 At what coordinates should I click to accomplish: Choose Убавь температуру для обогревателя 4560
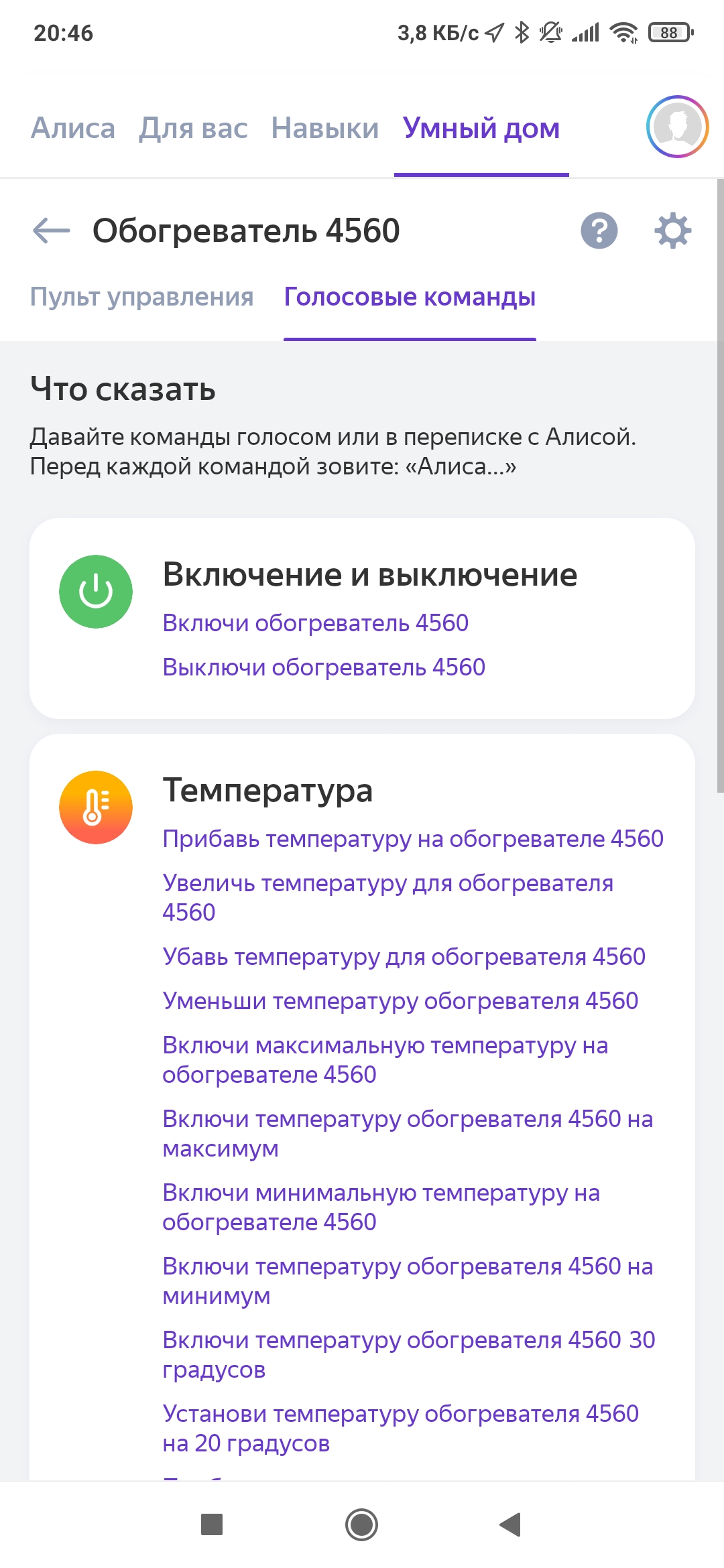[x=404, y=957]
